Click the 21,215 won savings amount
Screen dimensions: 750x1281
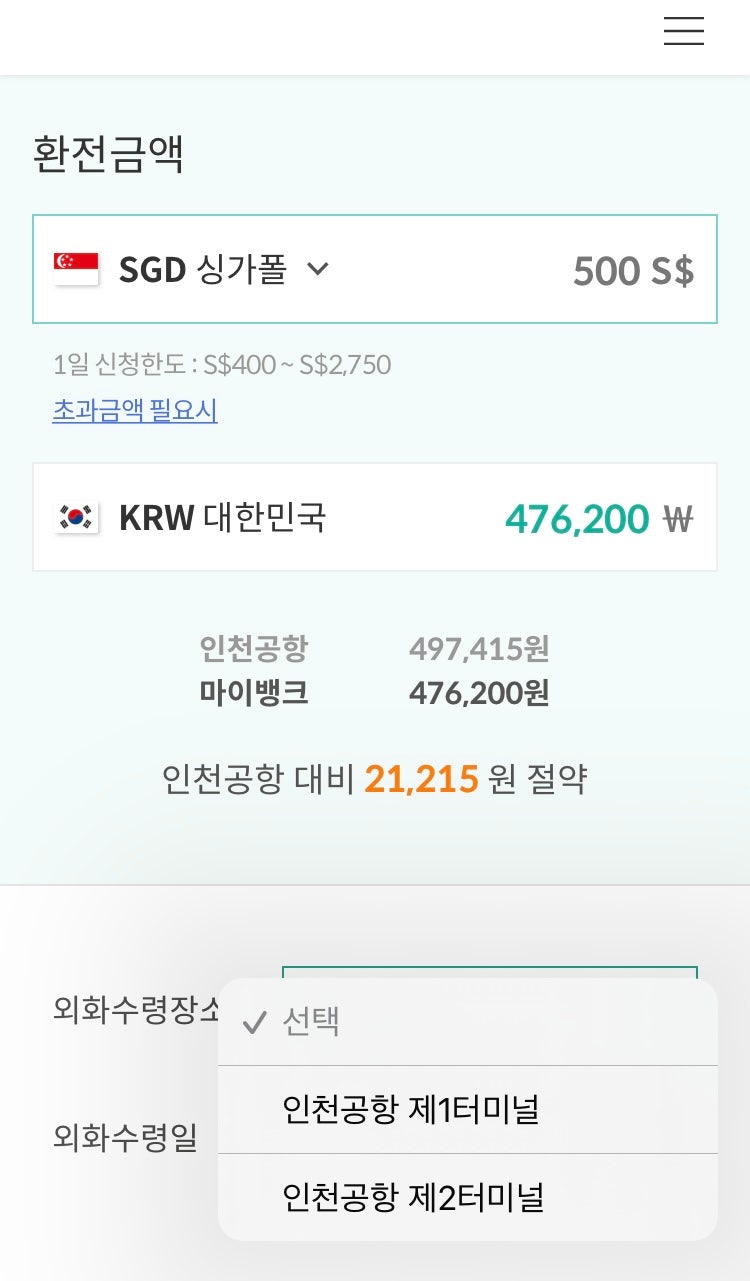(421, 776)
